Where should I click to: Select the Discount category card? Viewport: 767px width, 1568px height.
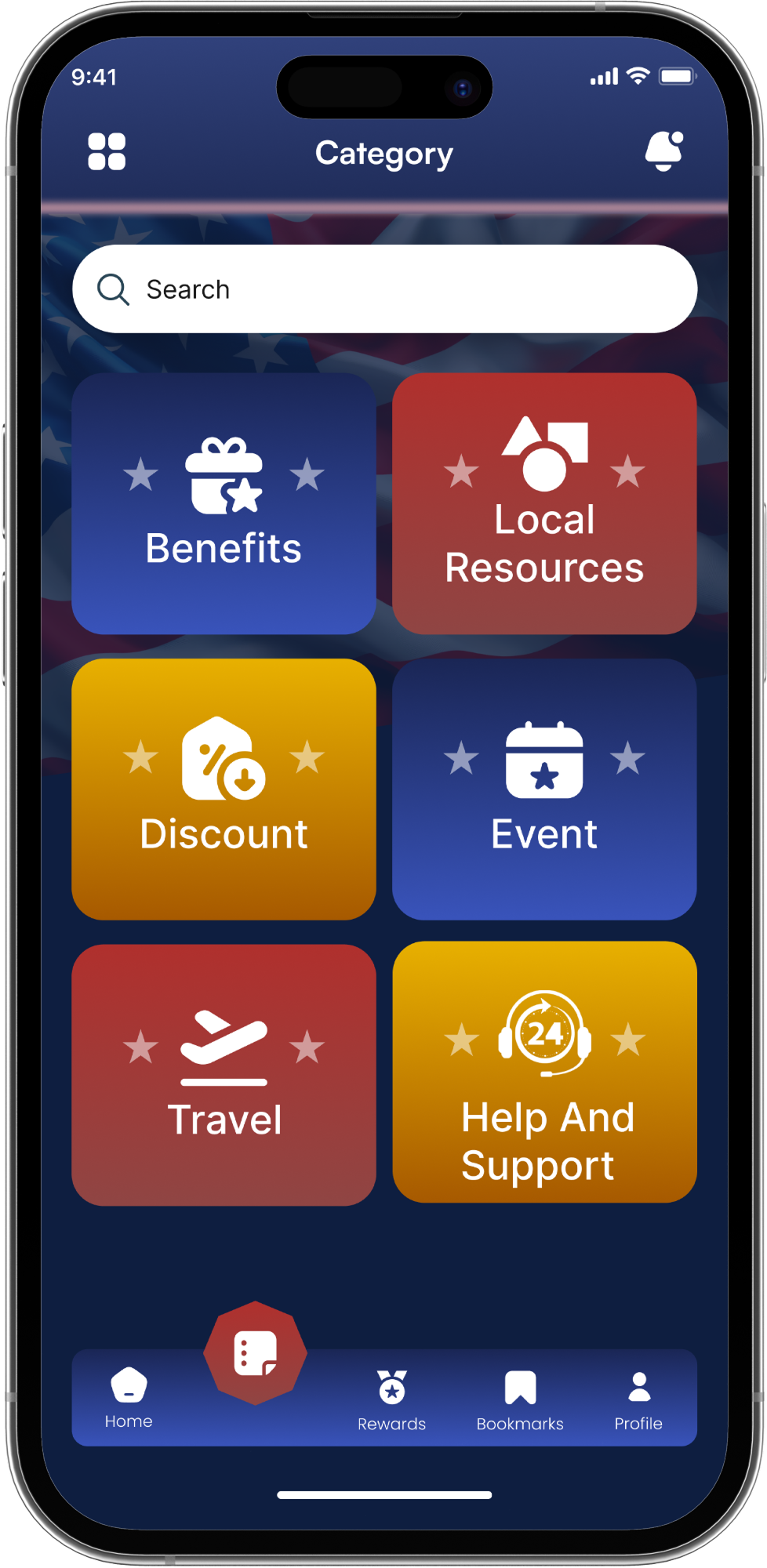coord(224,789)
